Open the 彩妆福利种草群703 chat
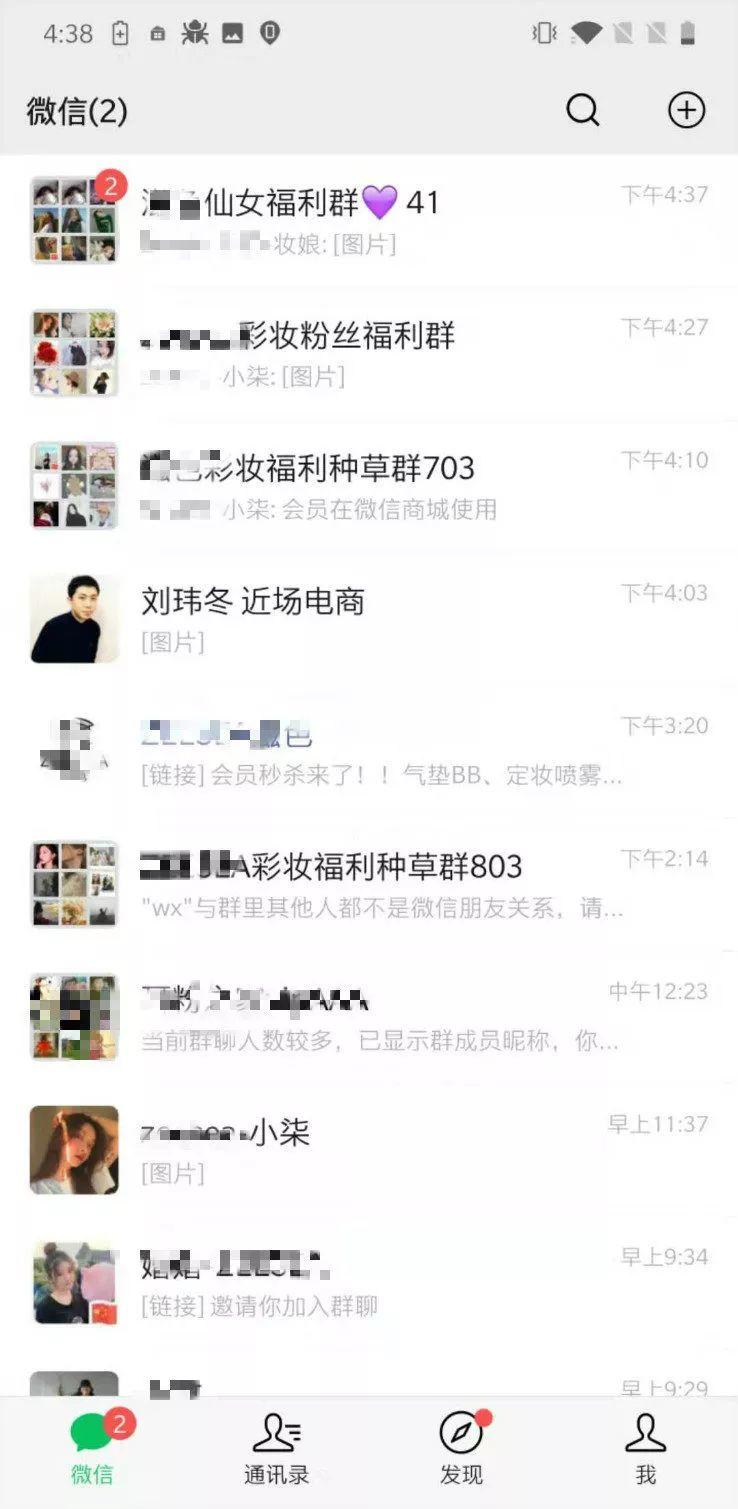 [x=370, y=486]
